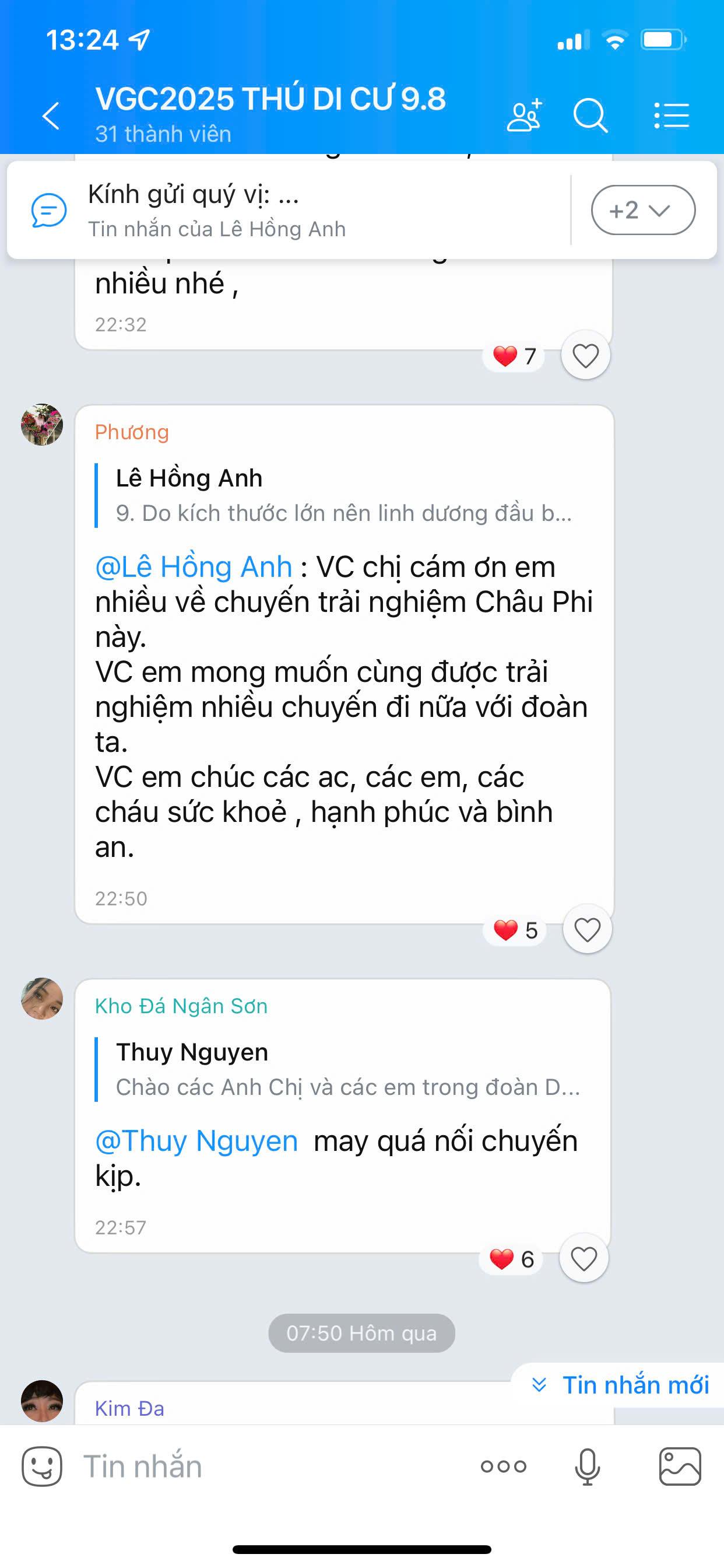Focus the Tin nhắn message field
The image size is (724, 1568).
click(268, 1466)
